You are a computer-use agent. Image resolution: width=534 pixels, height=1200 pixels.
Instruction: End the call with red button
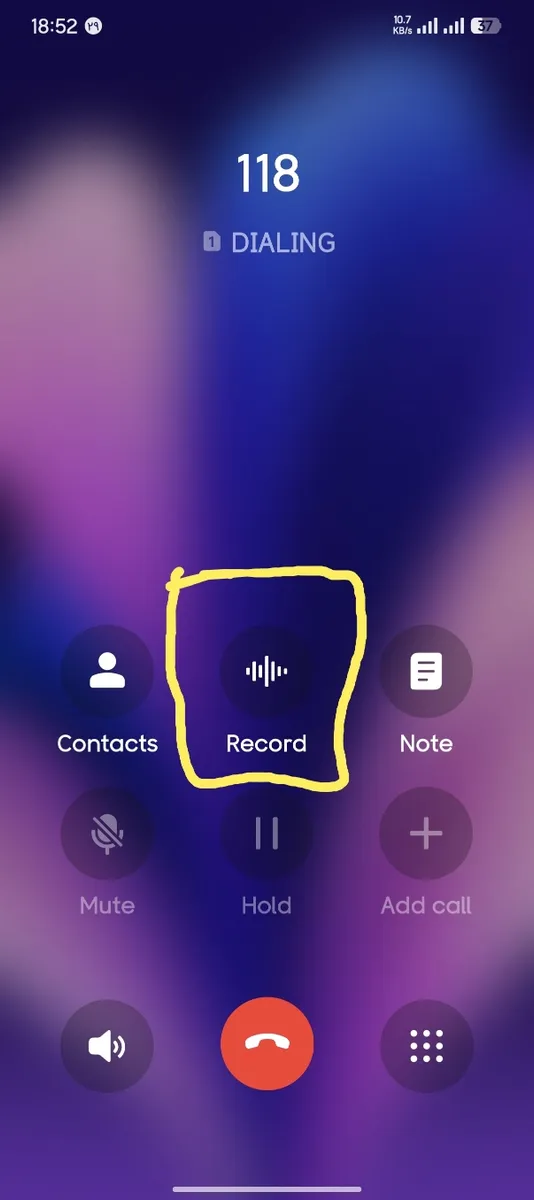coord(267,1047)
